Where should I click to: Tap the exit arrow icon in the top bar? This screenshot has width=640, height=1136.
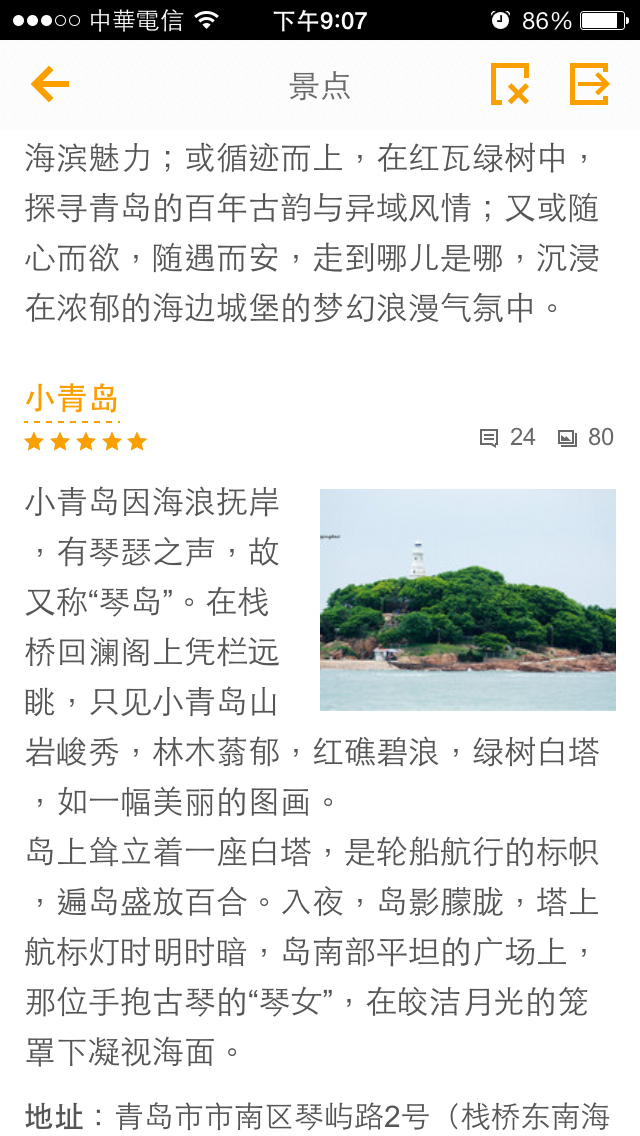click(589, 84)
